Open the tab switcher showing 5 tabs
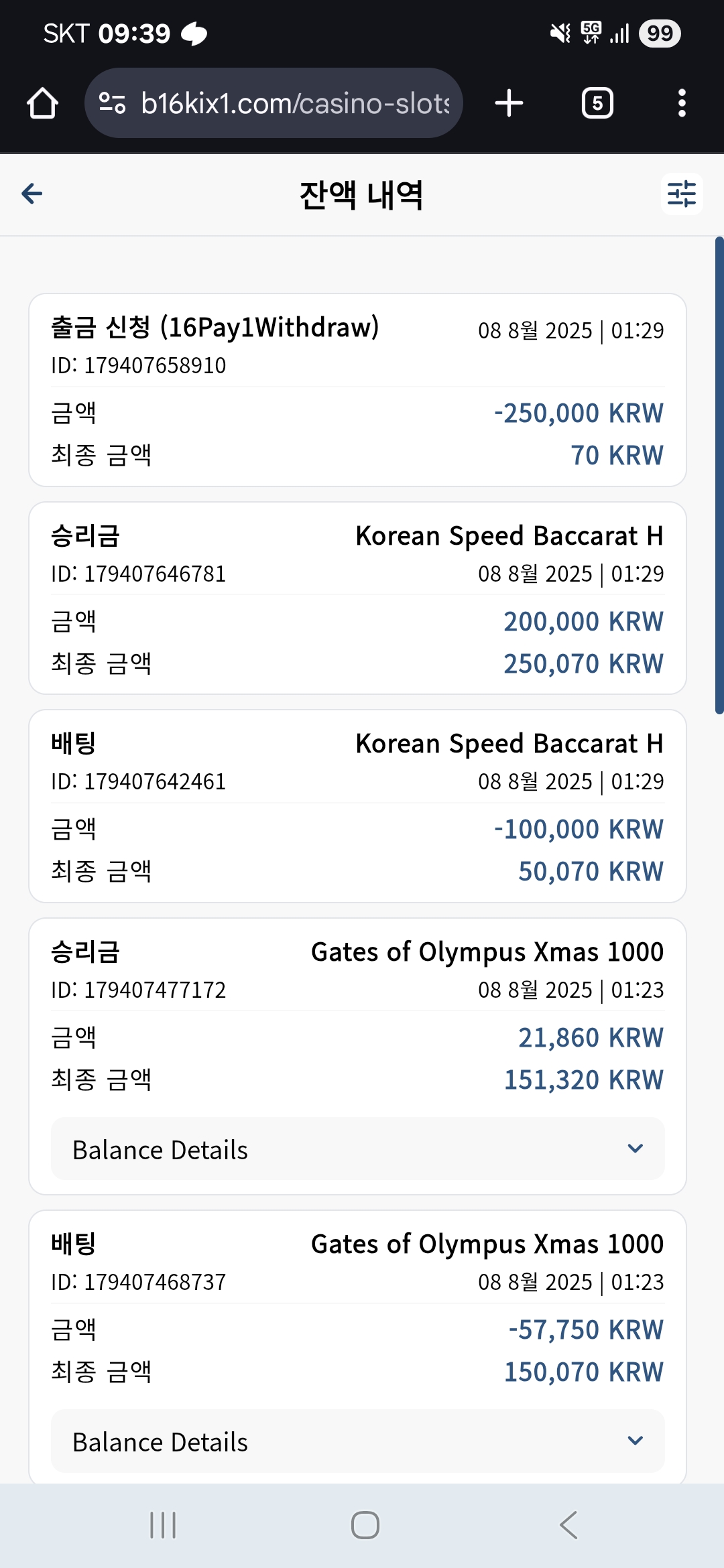The image size is (724, 1568). [597, 103]
